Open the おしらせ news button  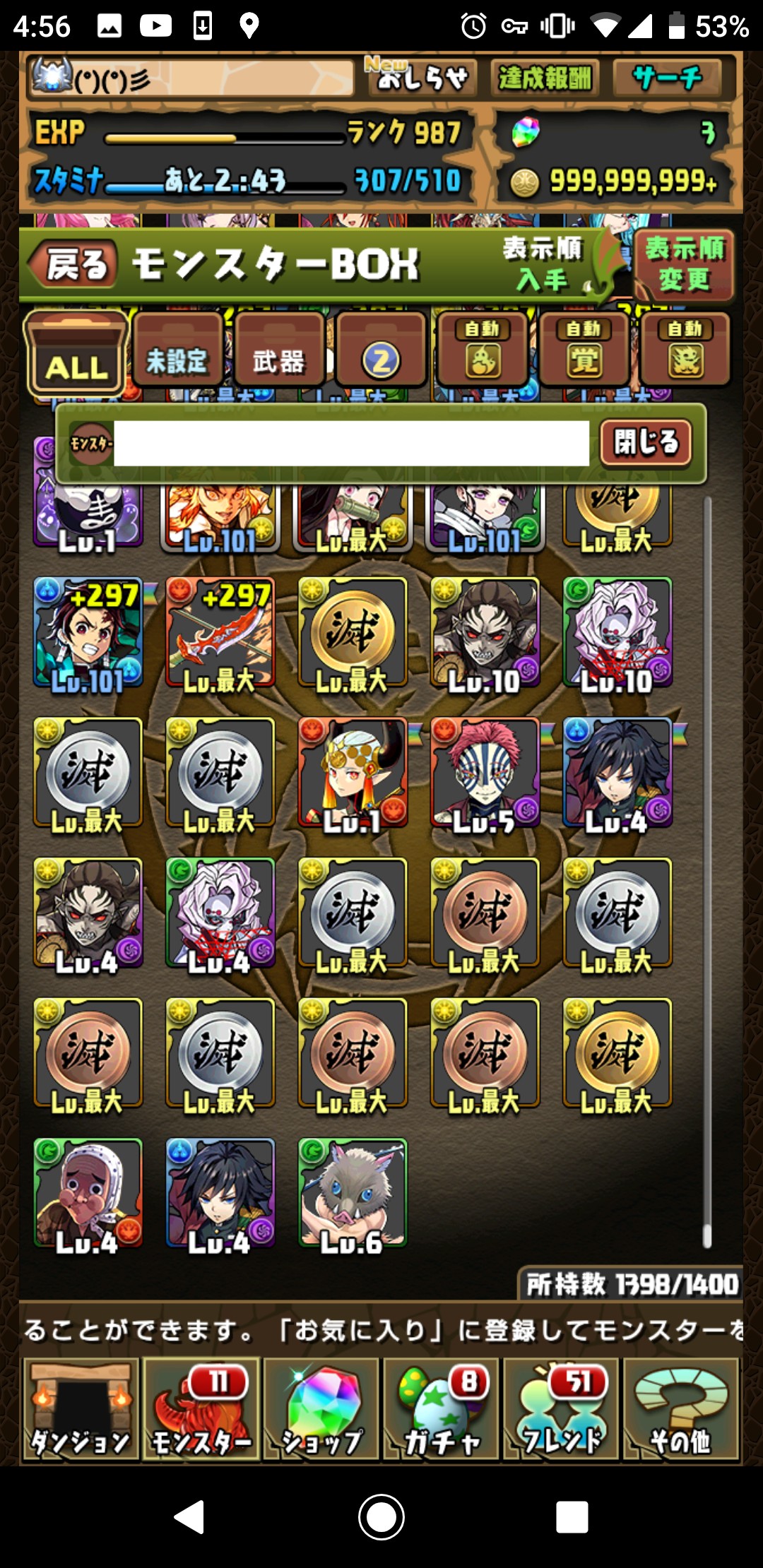point(422,77)
